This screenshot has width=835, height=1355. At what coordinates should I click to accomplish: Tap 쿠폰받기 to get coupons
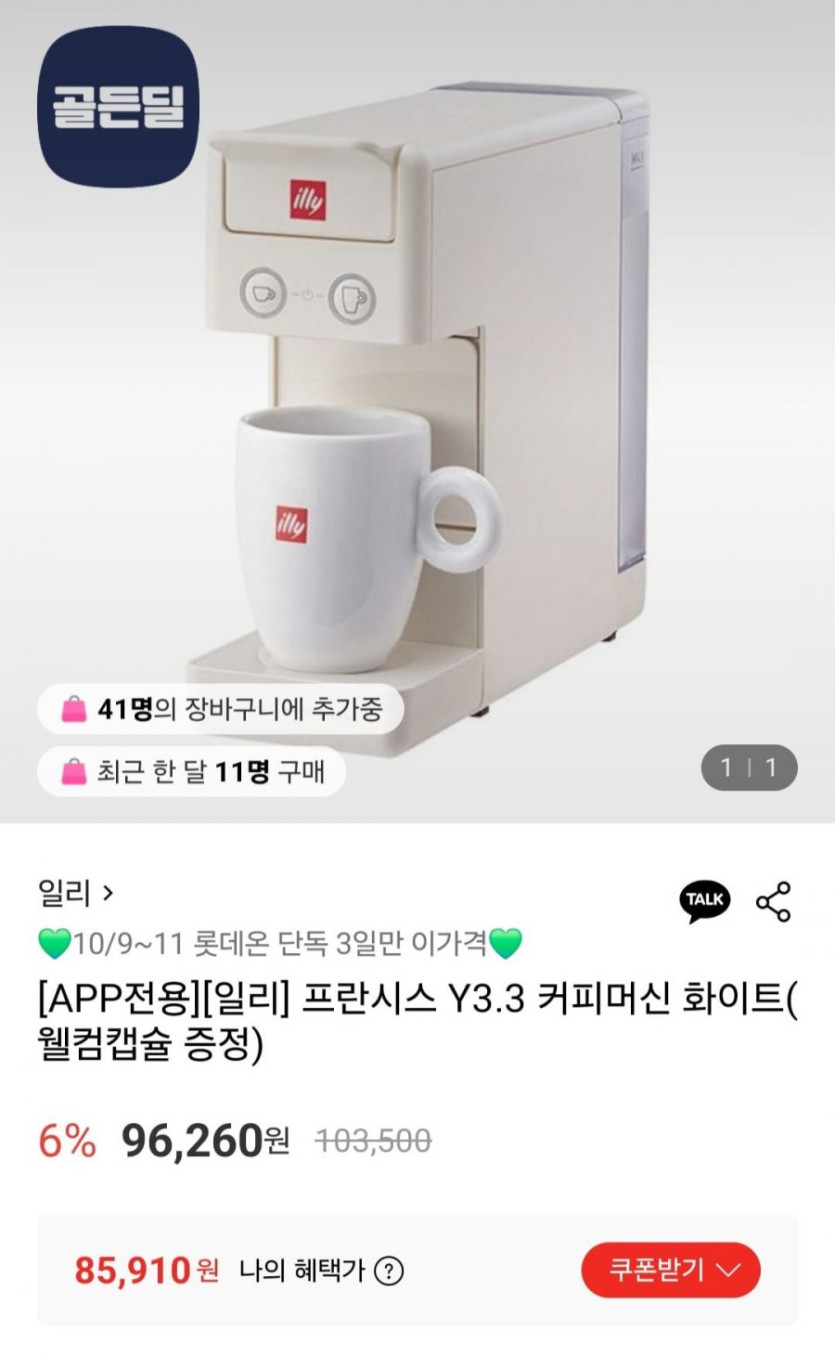[671, 1270]
